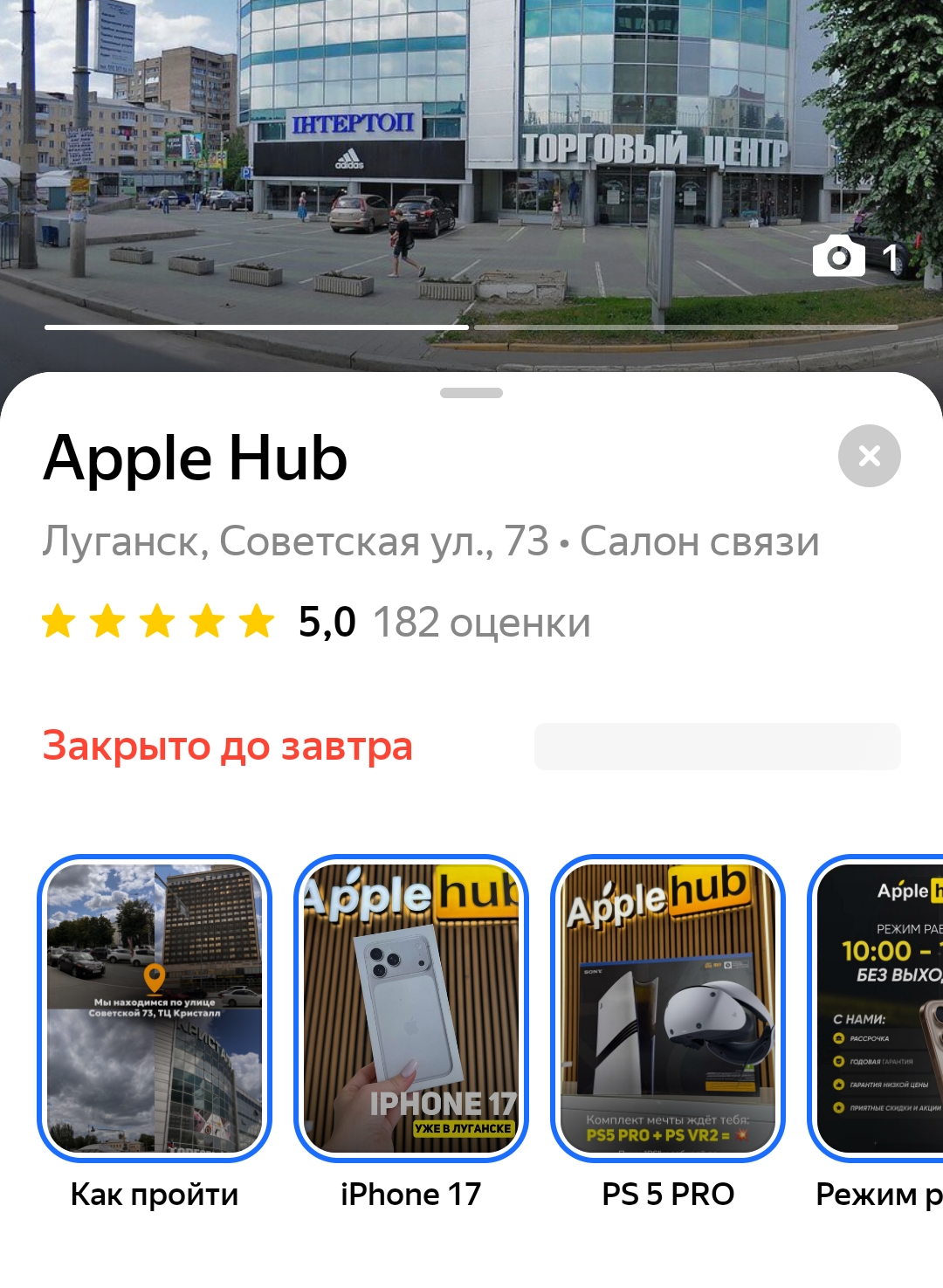Image resolution: width=943 pixels, height=1288 pixels.
Task: Dismiss the Apple Hub card with the X button
Action: (868, 455)
